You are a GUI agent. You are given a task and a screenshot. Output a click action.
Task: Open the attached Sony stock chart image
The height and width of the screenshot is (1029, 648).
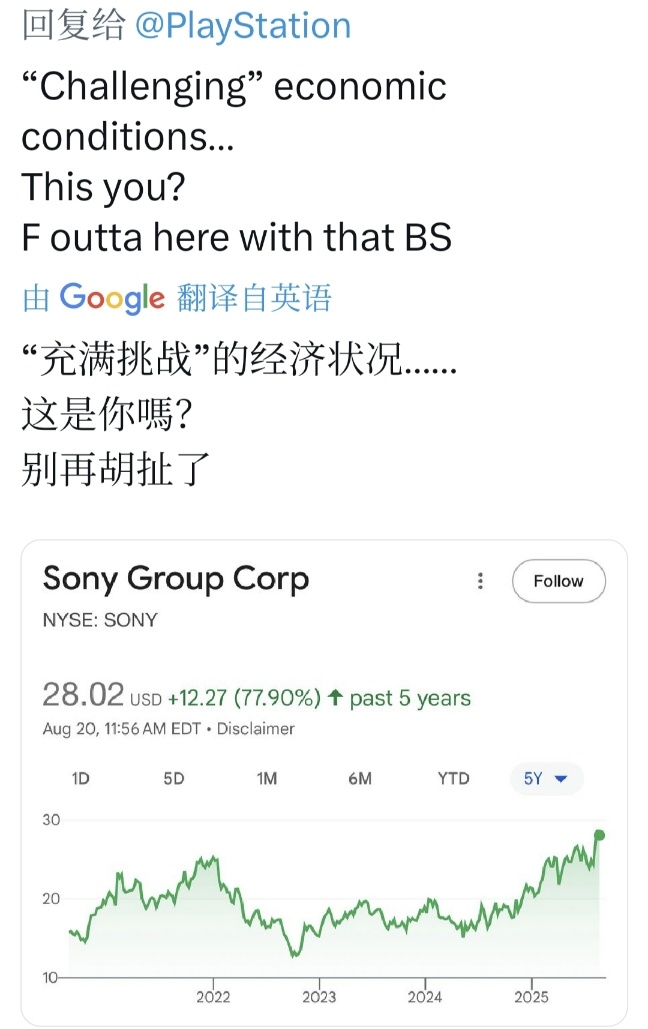click(324, 782)
